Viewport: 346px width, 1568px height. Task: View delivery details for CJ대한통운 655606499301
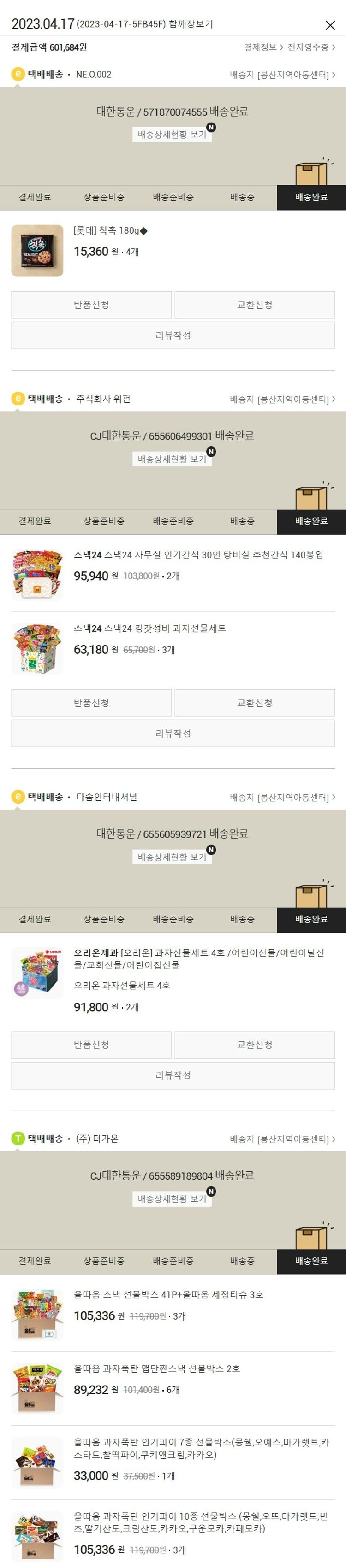point(172,459)
